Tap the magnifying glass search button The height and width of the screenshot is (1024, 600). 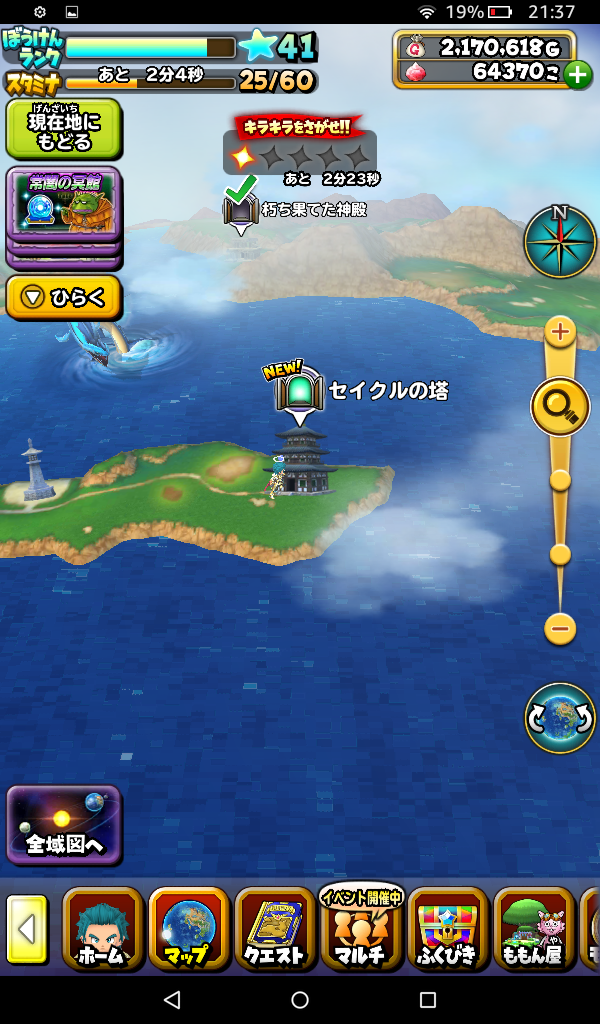click(x=560, y=406)
